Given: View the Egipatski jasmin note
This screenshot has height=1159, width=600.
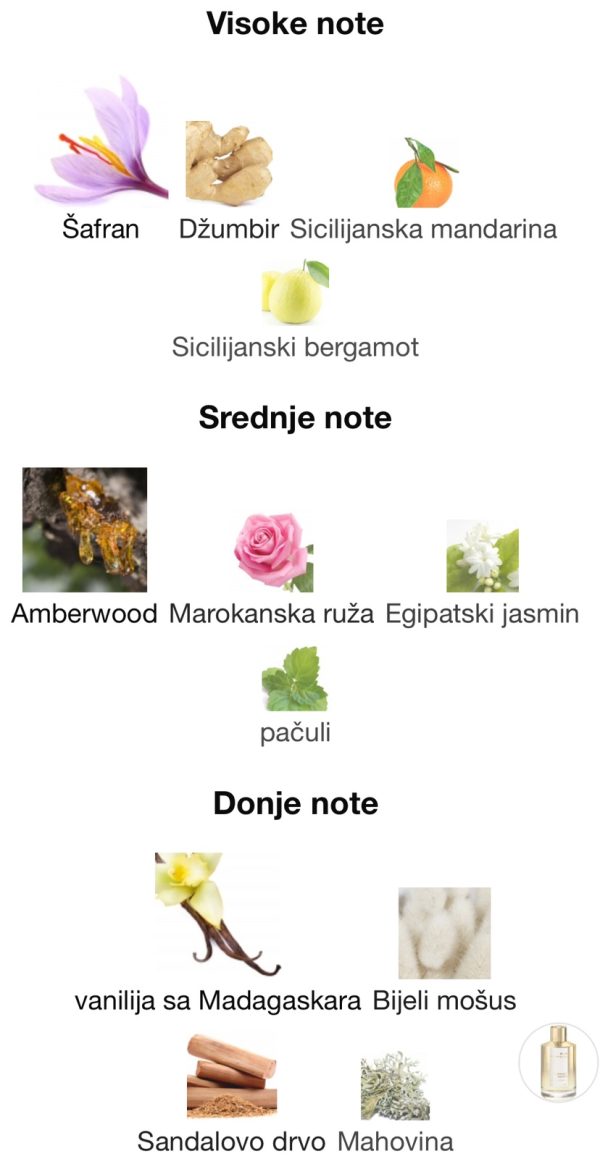Looking at the screenshot, I should pos(482,556).
